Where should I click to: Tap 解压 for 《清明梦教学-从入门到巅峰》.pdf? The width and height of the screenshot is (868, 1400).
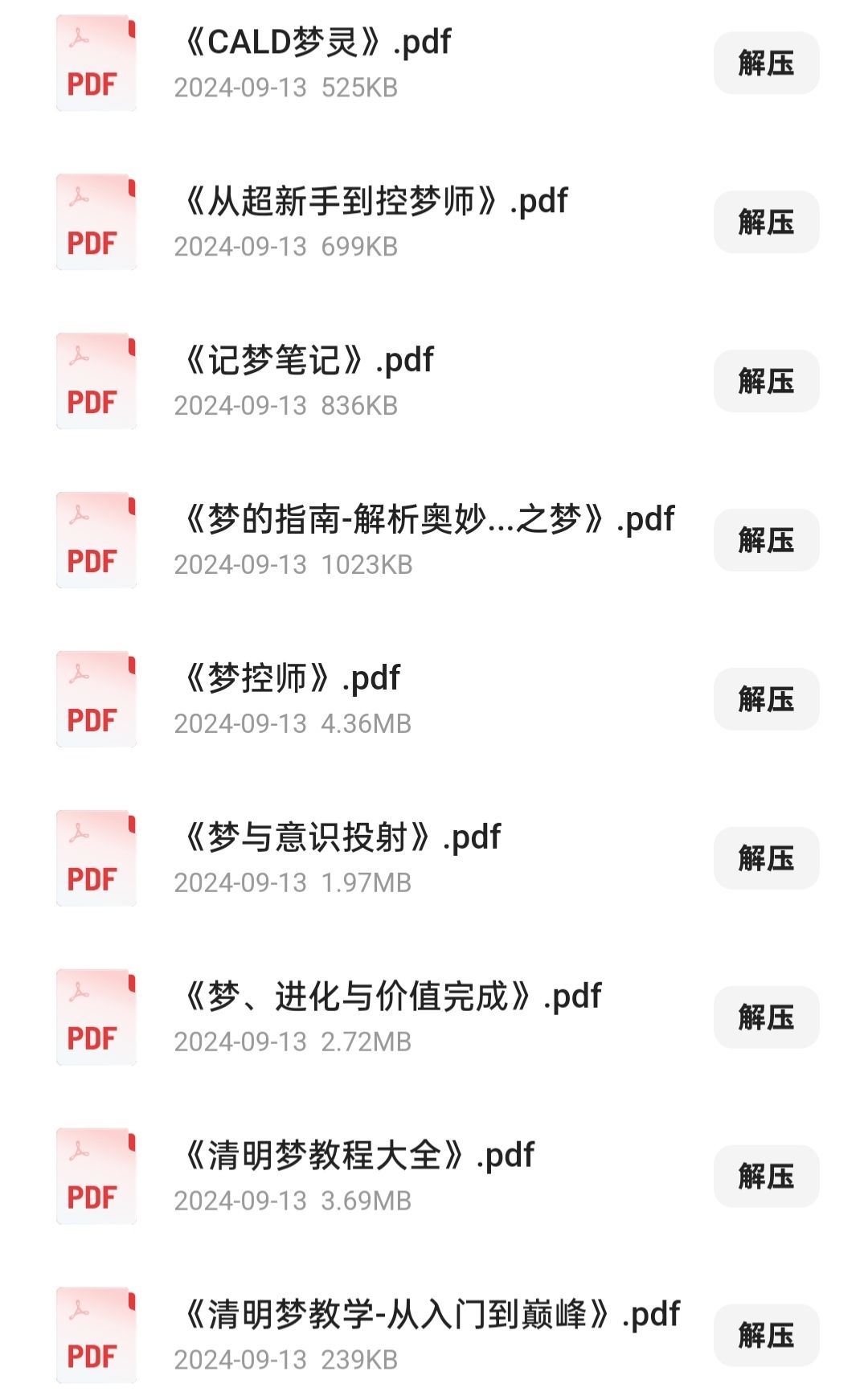(x=766, y=1337)
